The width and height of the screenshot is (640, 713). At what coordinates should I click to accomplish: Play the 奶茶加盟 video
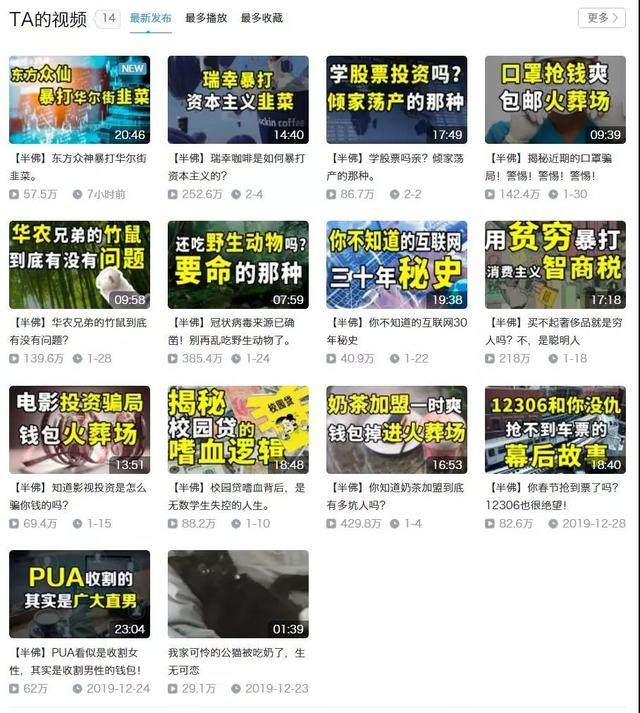point(396,430)
